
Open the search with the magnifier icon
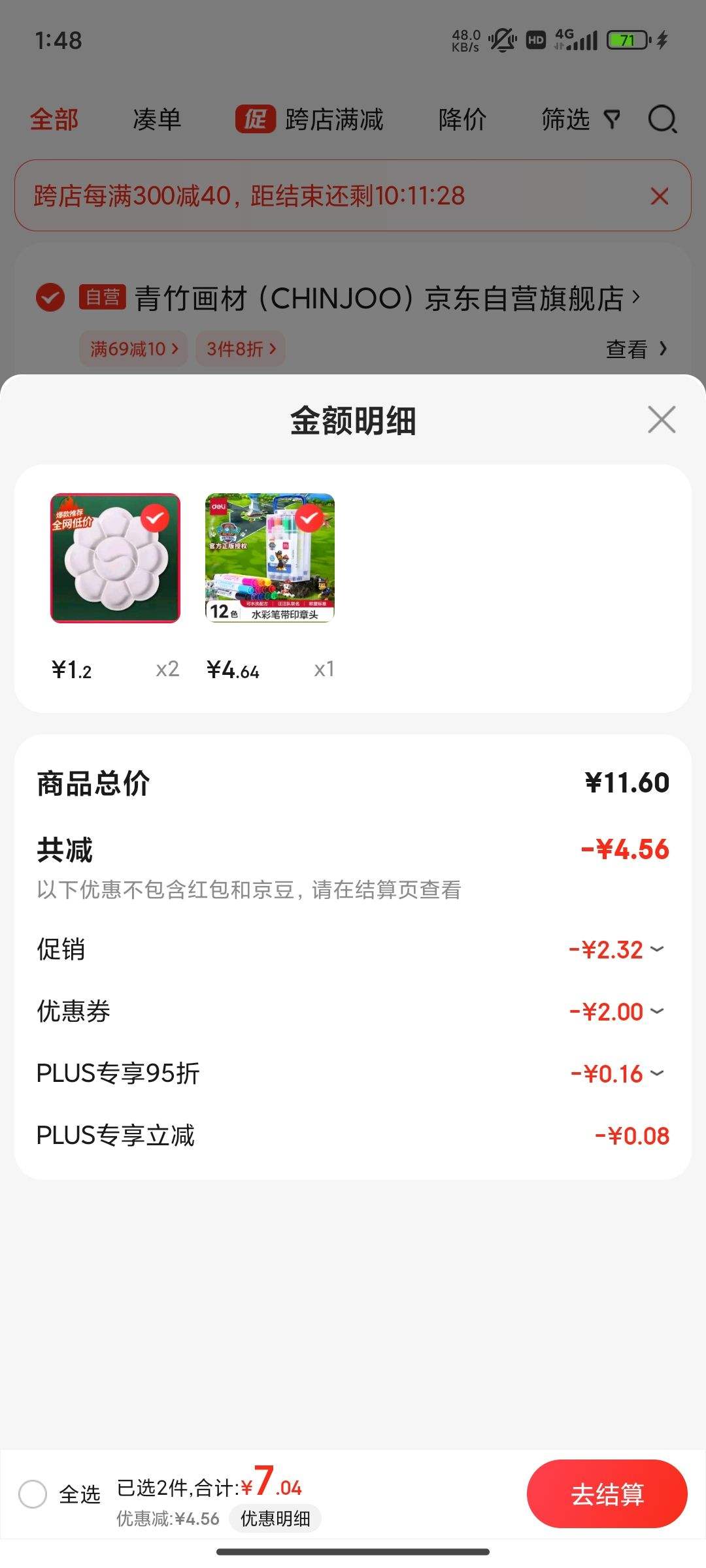tap(663, 120)
